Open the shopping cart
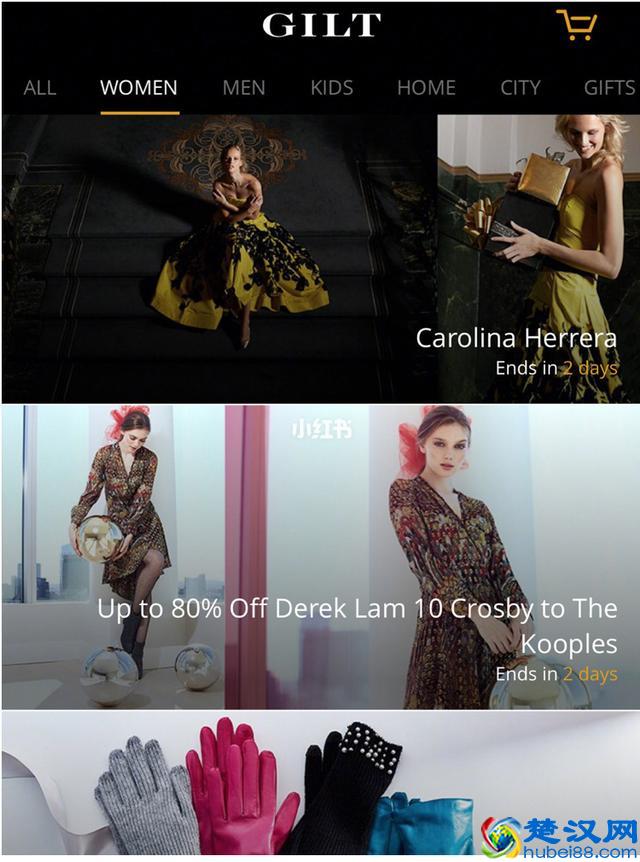This screenshot has width=640, height=862. pos(577,24)
